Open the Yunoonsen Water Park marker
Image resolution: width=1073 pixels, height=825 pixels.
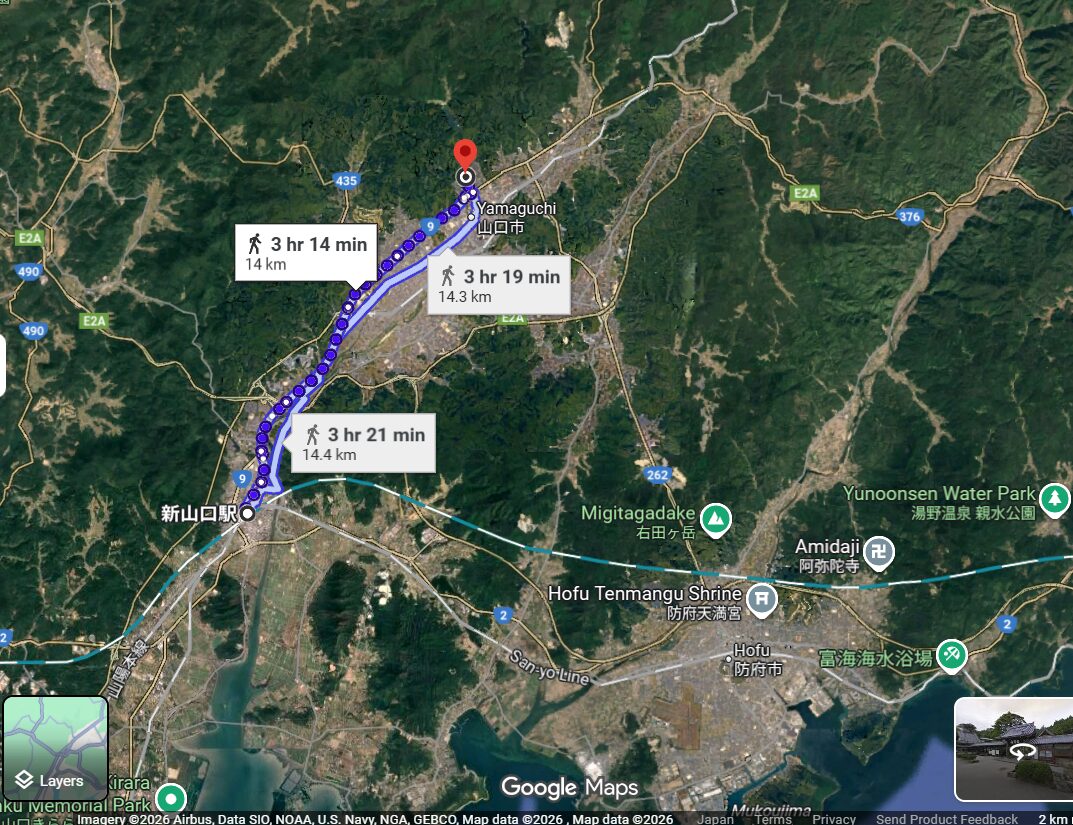pyautogui.click(x=1054, y=499)
